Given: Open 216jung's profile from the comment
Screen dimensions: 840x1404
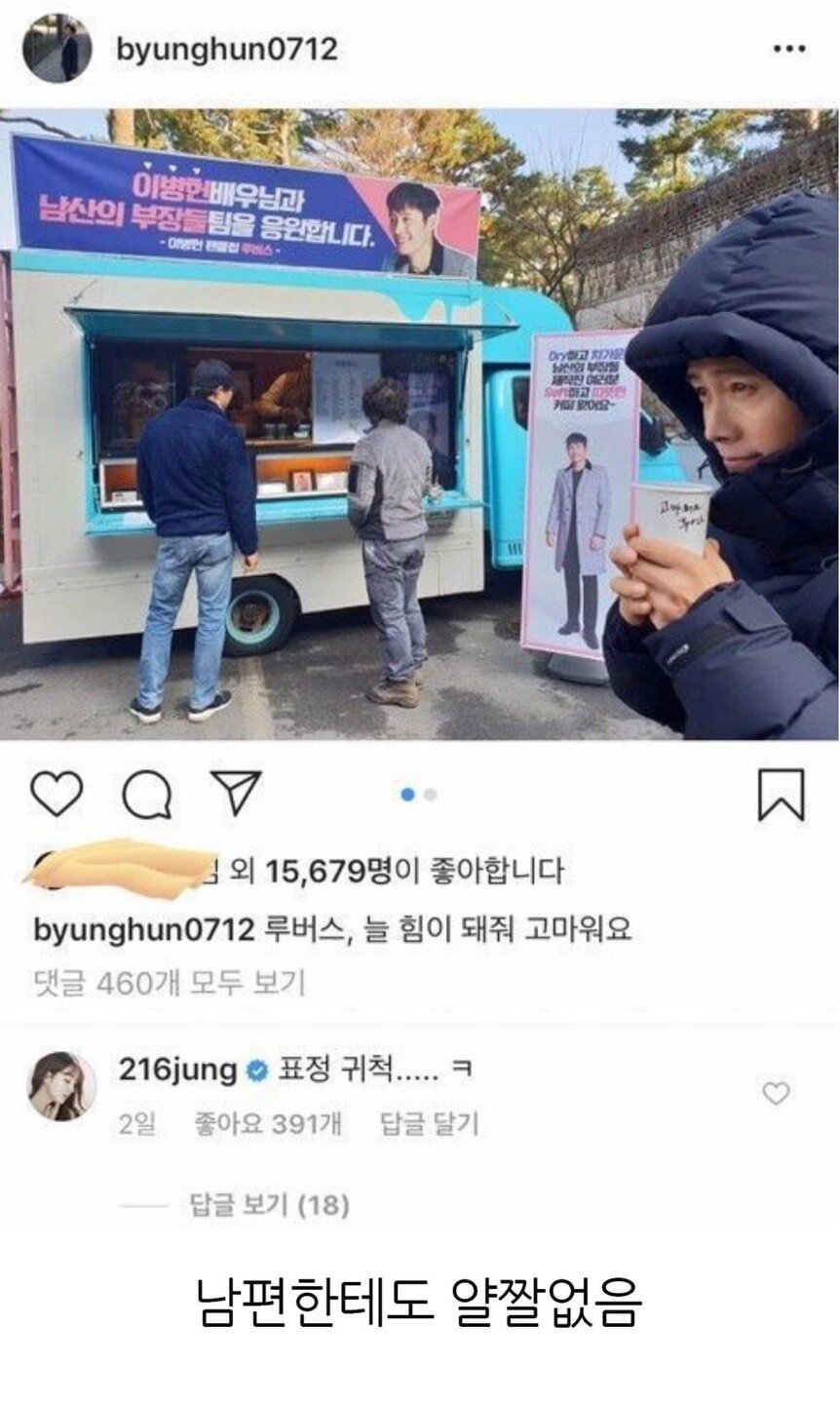Looking at the screenshot, I should [61, 1086].
